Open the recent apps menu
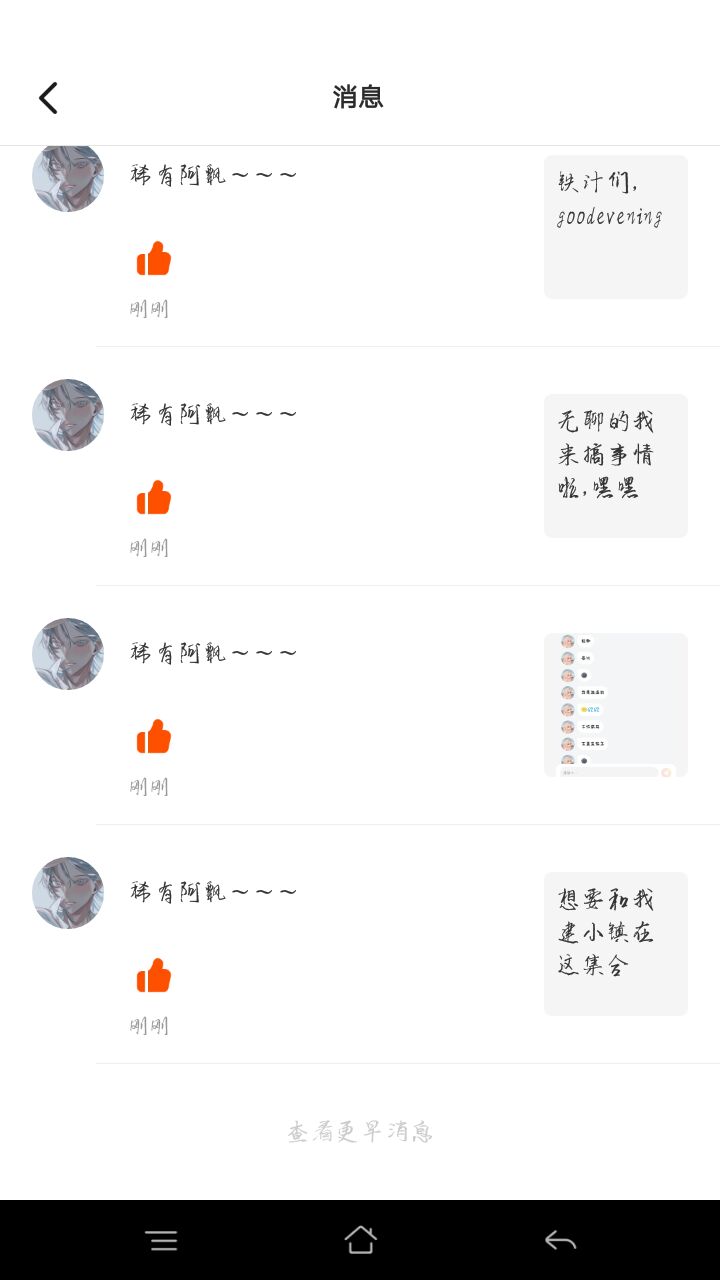 [161, 1240]
